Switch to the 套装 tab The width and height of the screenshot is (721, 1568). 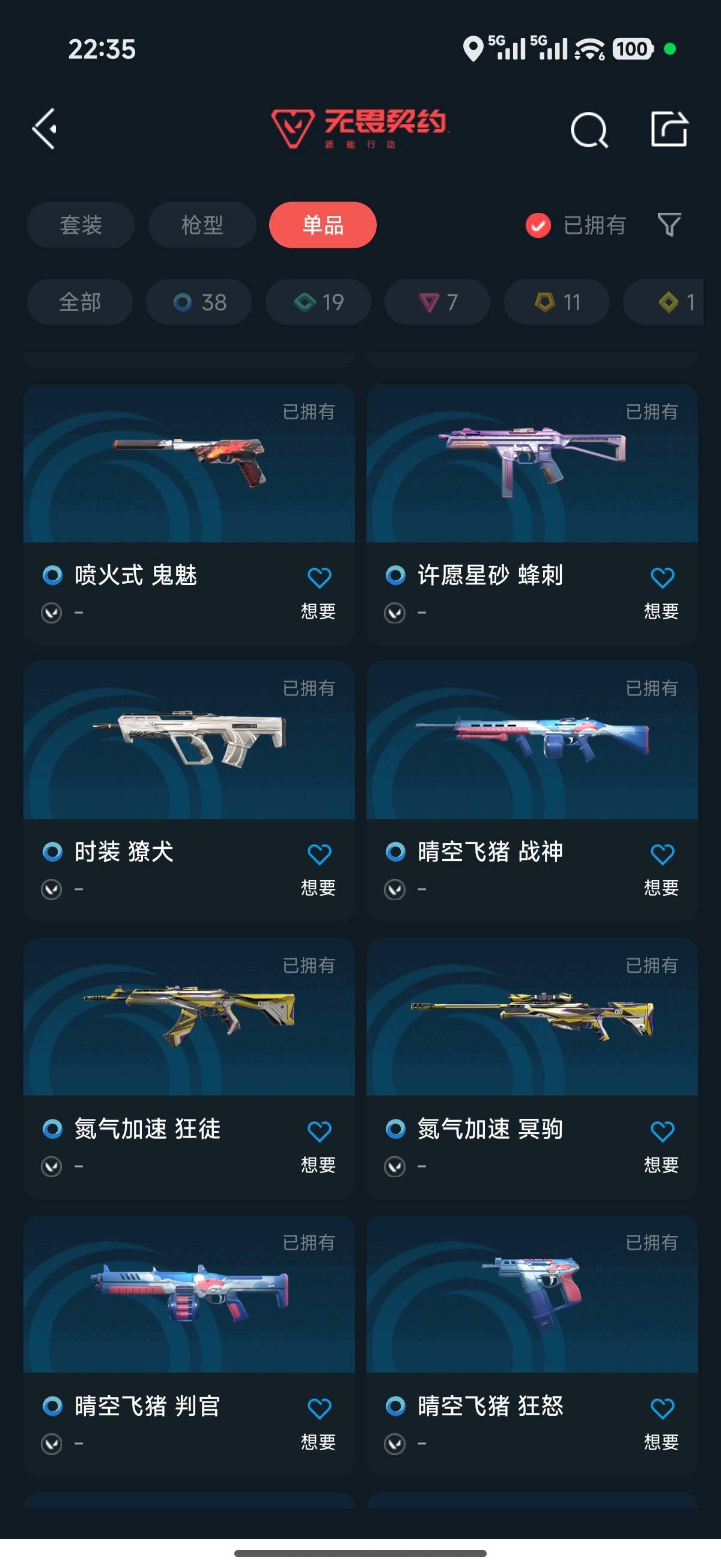(x=81, y=225)
